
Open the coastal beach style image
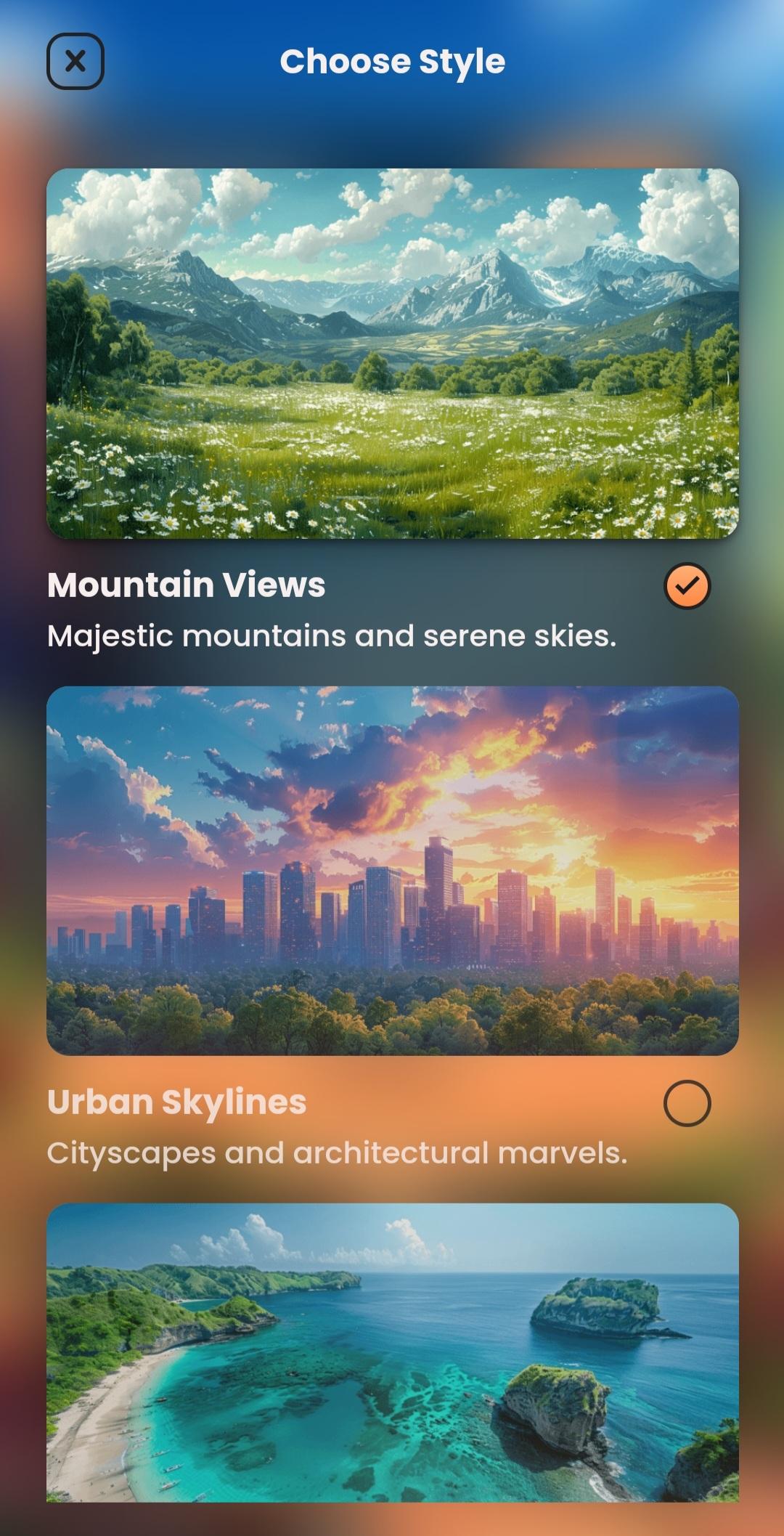tap(393, 1352)
